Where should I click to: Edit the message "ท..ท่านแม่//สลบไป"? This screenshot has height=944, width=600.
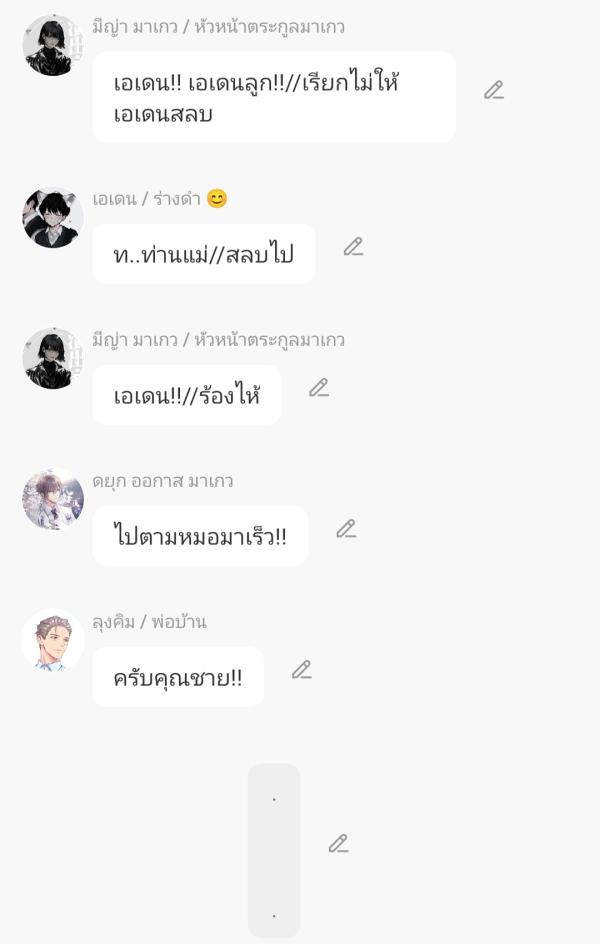click(353, 247)
